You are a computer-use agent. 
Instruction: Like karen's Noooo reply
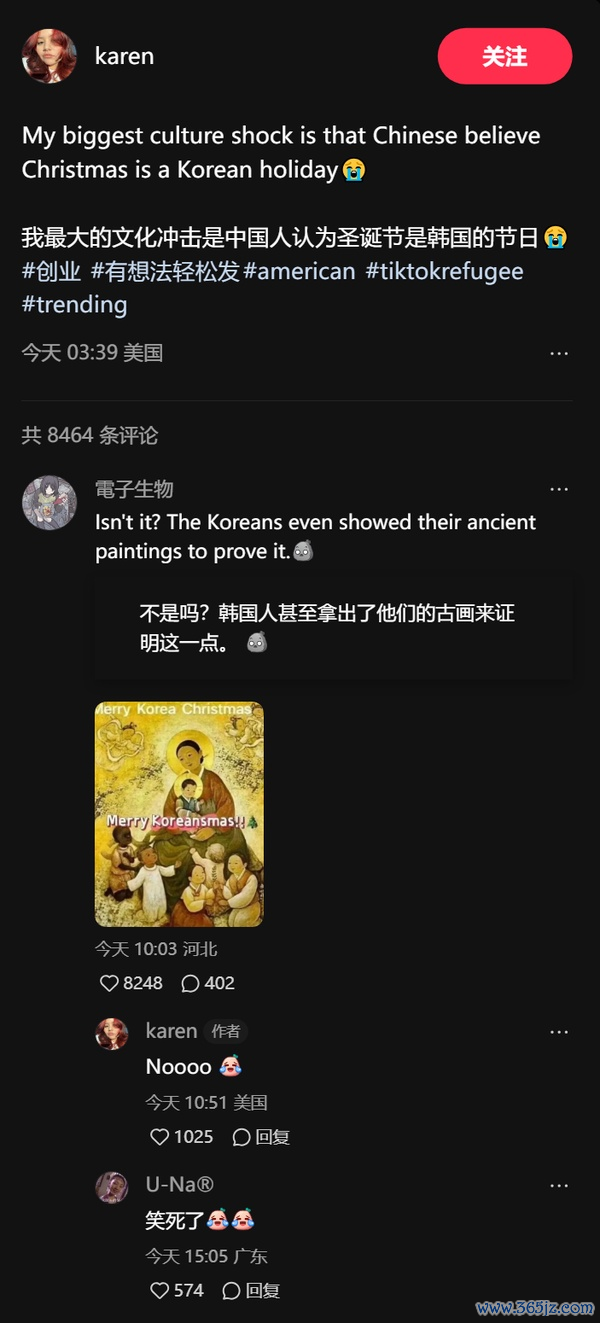tap(160, 1136)
